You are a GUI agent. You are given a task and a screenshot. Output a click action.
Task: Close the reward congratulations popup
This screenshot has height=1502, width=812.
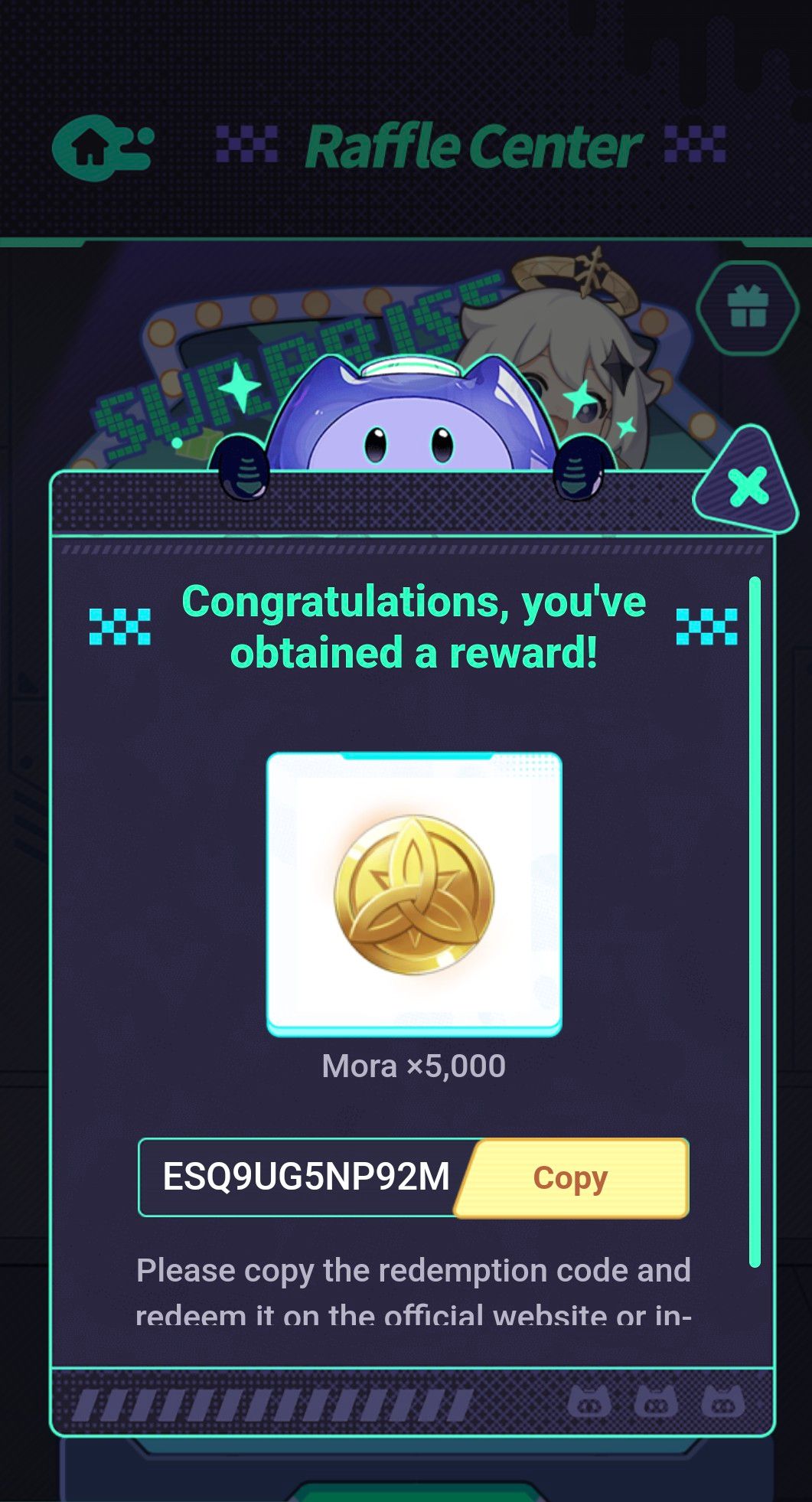748,487
